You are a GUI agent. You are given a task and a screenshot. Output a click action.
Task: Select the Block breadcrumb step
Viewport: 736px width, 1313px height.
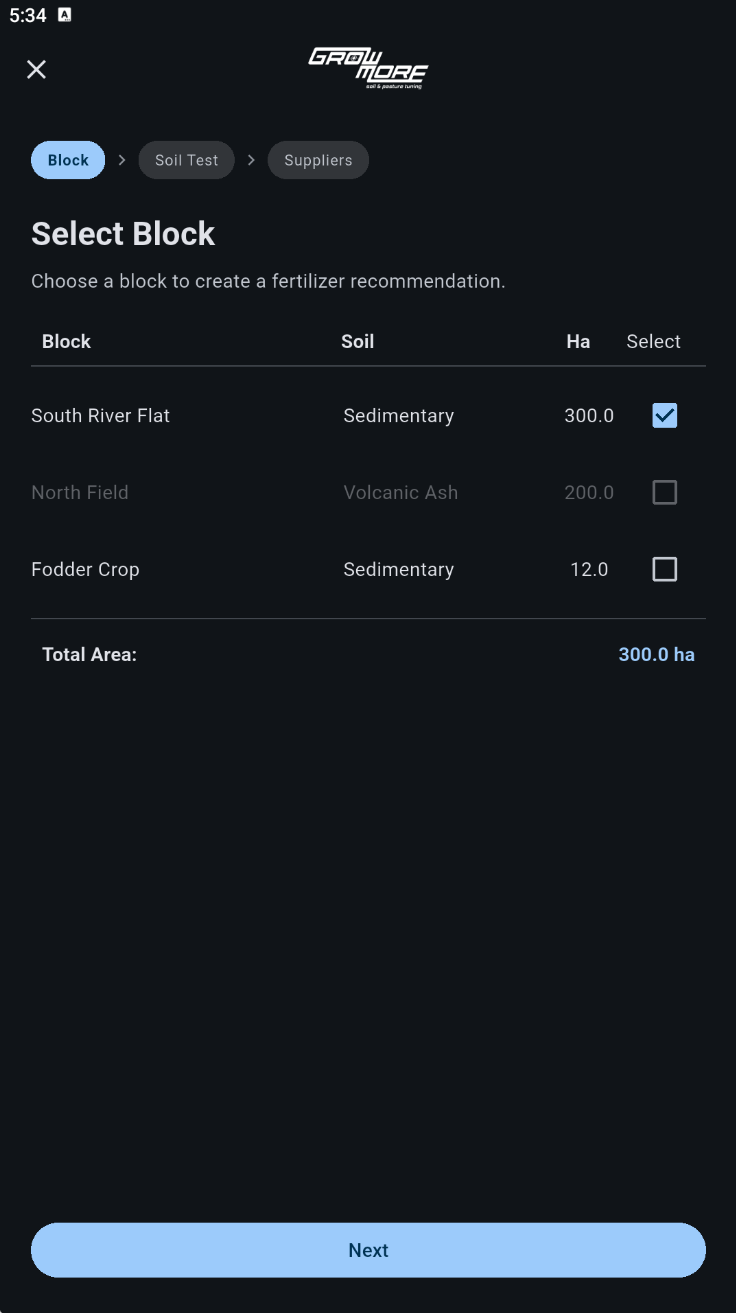(x=67, y=159)
